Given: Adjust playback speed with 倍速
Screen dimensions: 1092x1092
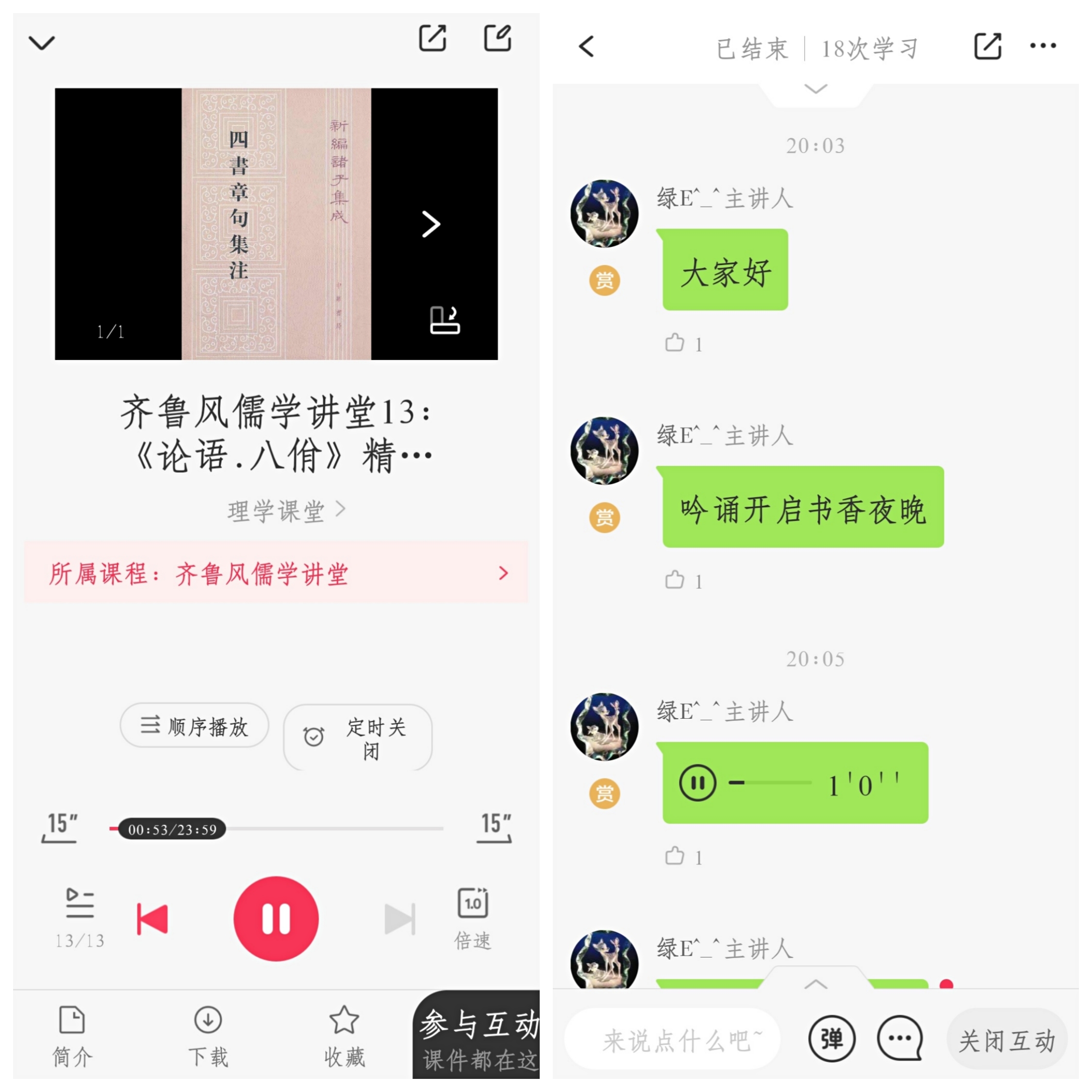Looking at the screenshot, I should pos(473,916).
